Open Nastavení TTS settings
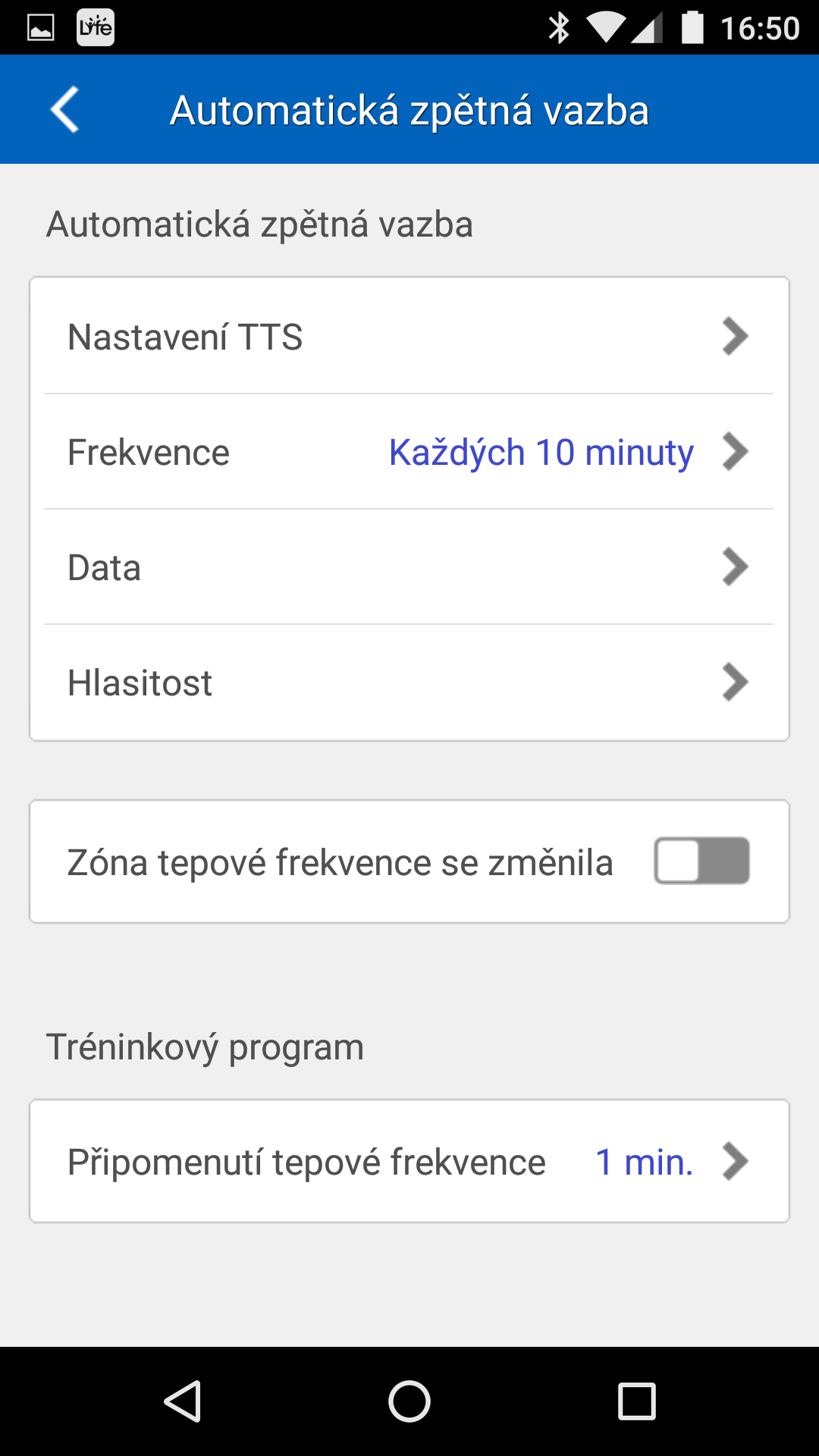The width and height of the screenshot is (819, 1456). pyautogui.click(x=409, y=337)
